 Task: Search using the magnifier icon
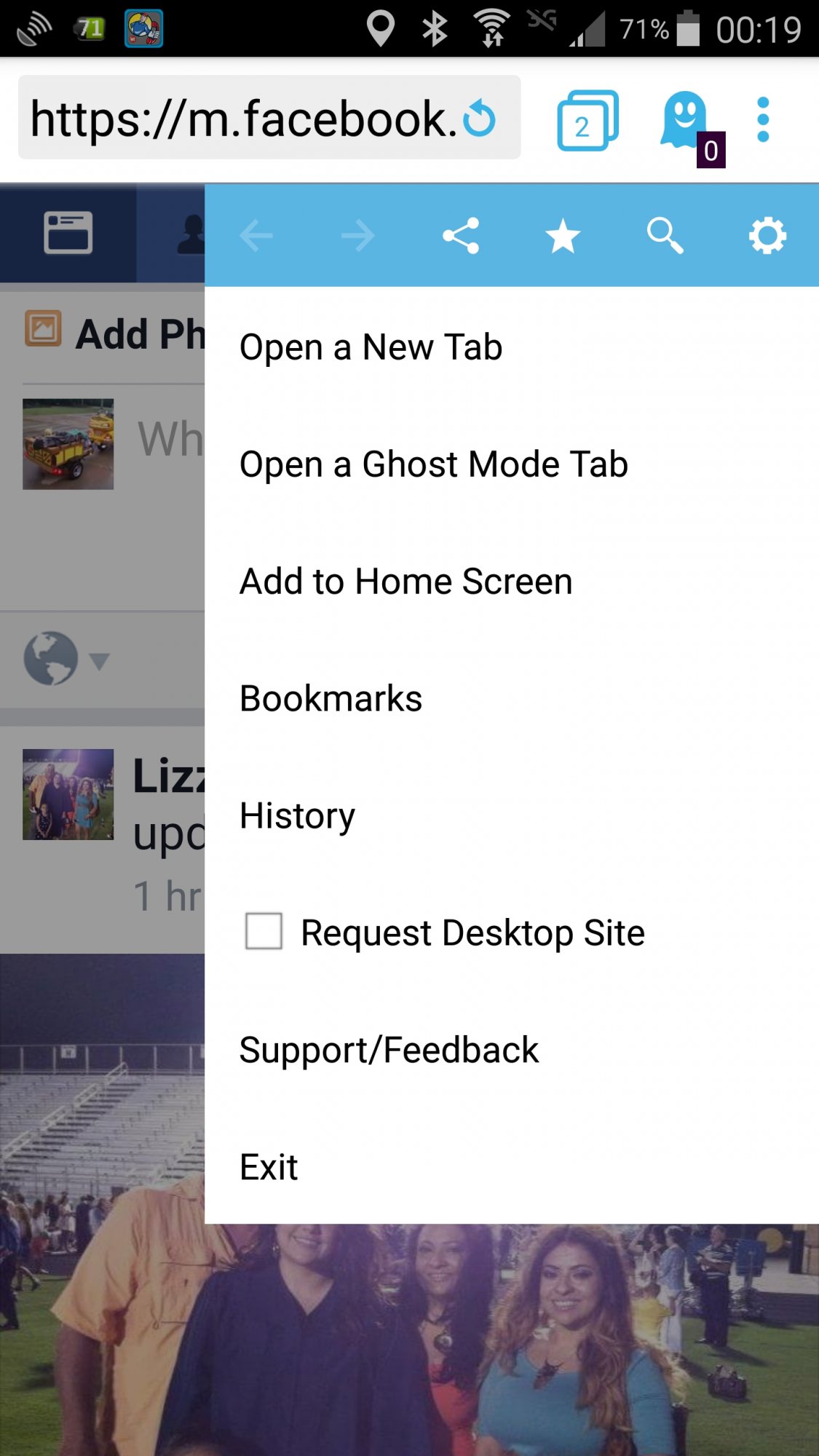665,236
